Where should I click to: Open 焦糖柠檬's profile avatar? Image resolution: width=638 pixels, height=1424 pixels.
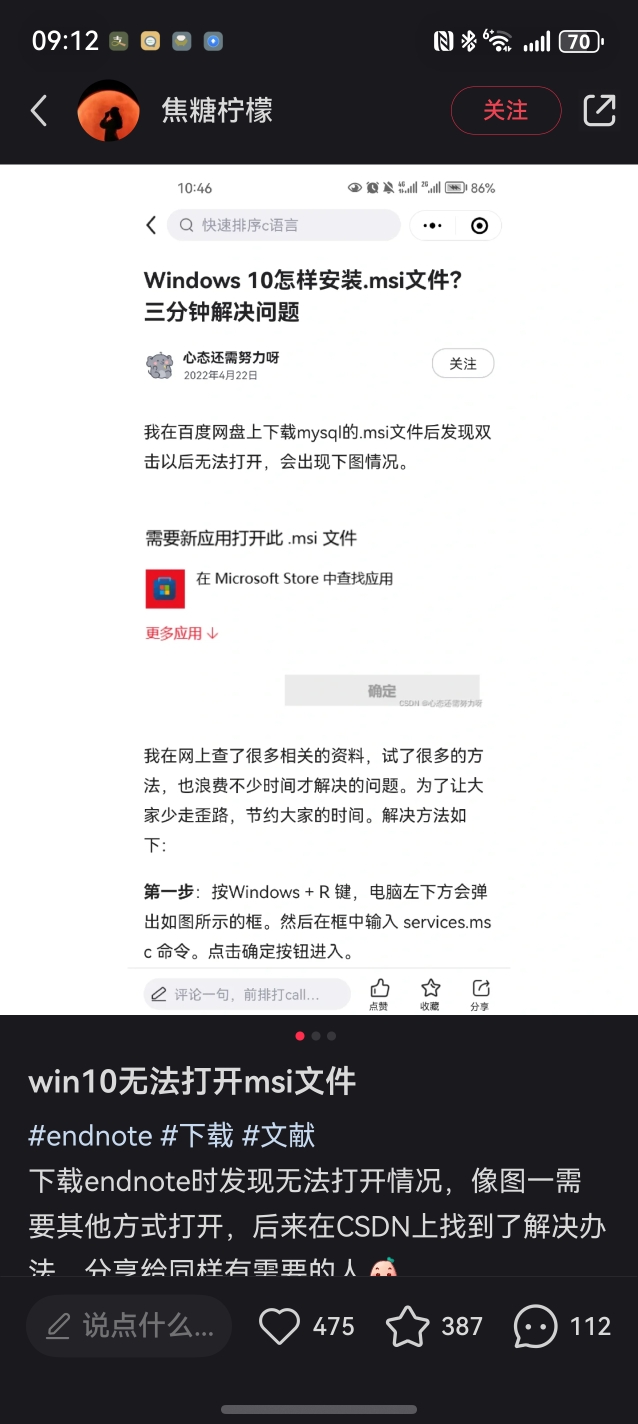click(108, 110)
